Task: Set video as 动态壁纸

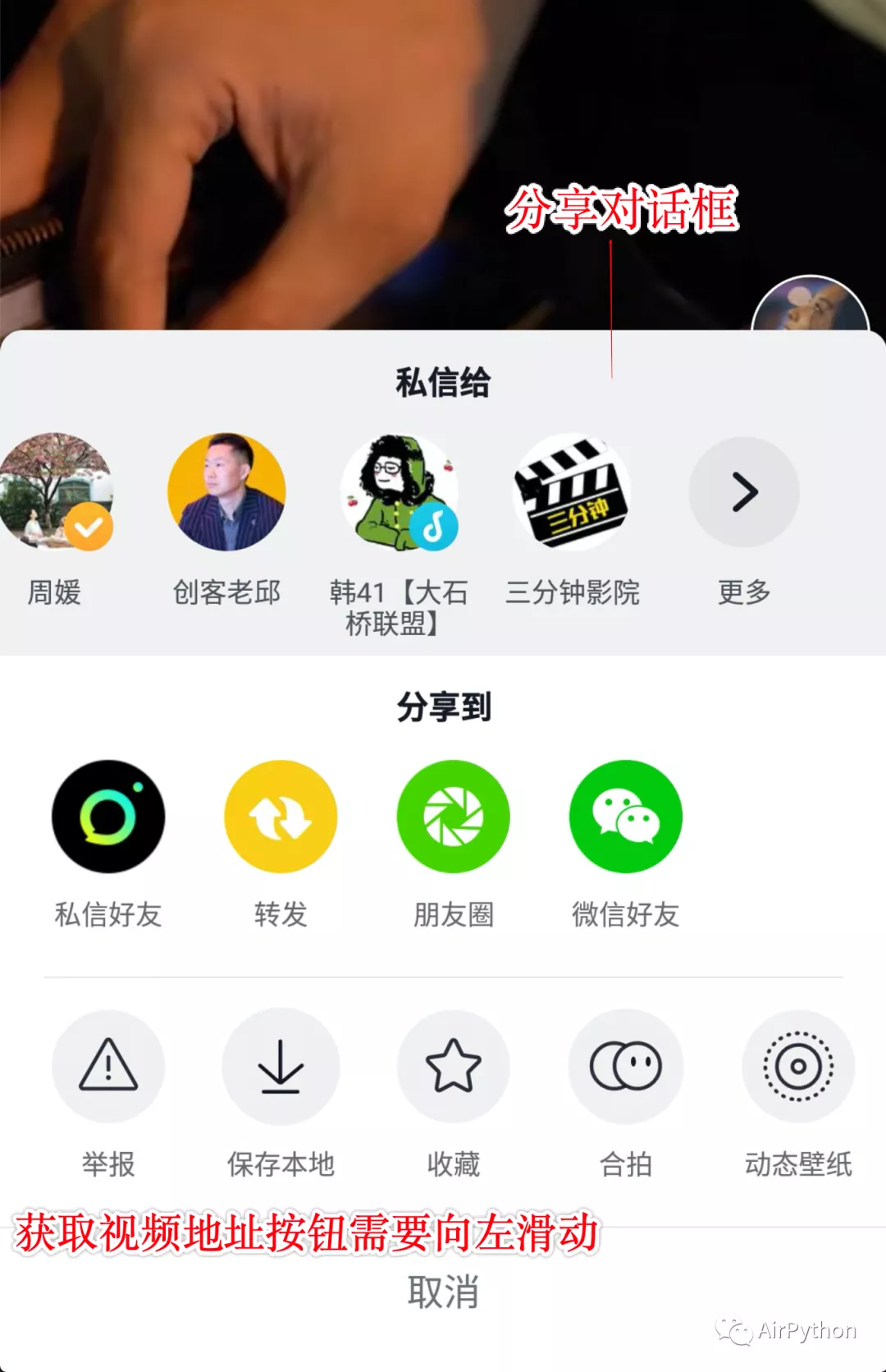Action: pyautogui.click(x=798, y=1066)
